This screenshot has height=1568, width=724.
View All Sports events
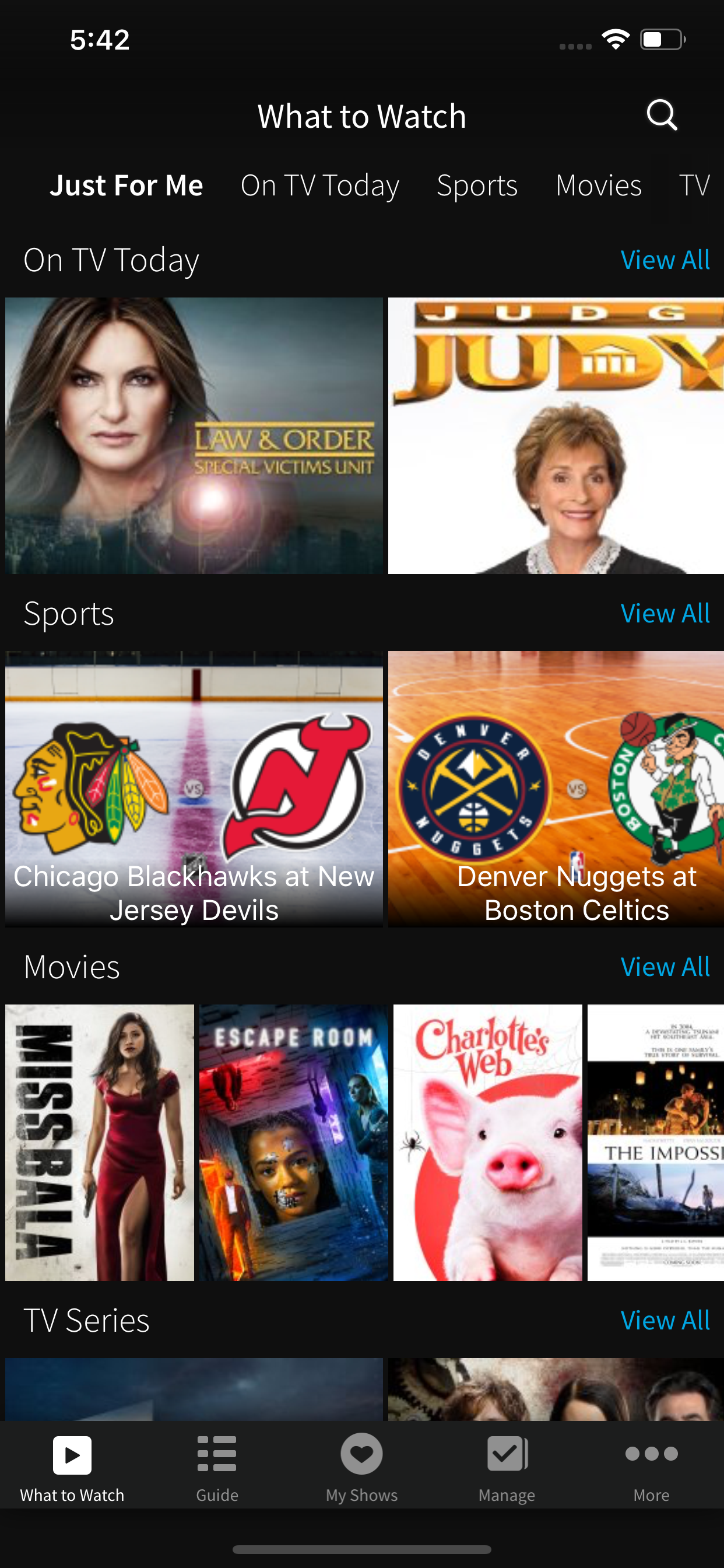coord(665,614)
